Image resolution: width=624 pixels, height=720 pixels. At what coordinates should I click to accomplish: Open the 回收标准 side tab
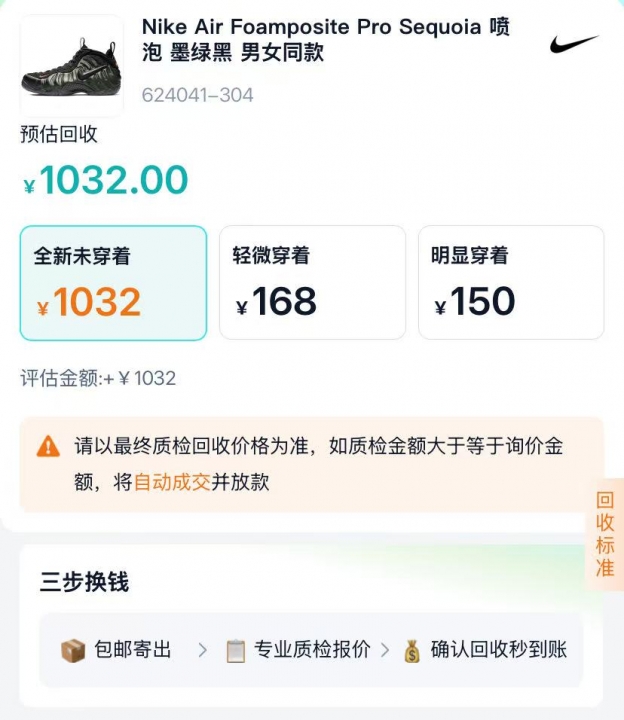605,534
